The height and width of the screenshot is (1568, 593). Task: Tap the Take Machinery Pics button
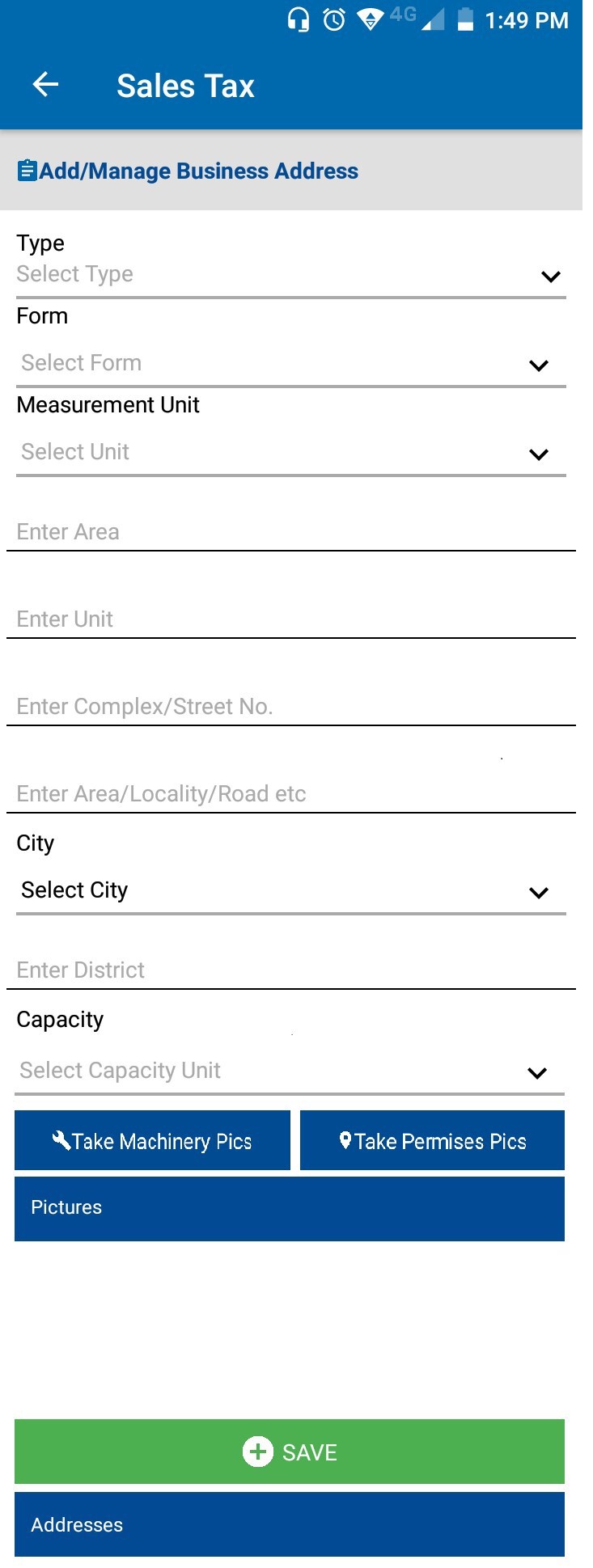pyautogui.click(x=152, y=1141)
